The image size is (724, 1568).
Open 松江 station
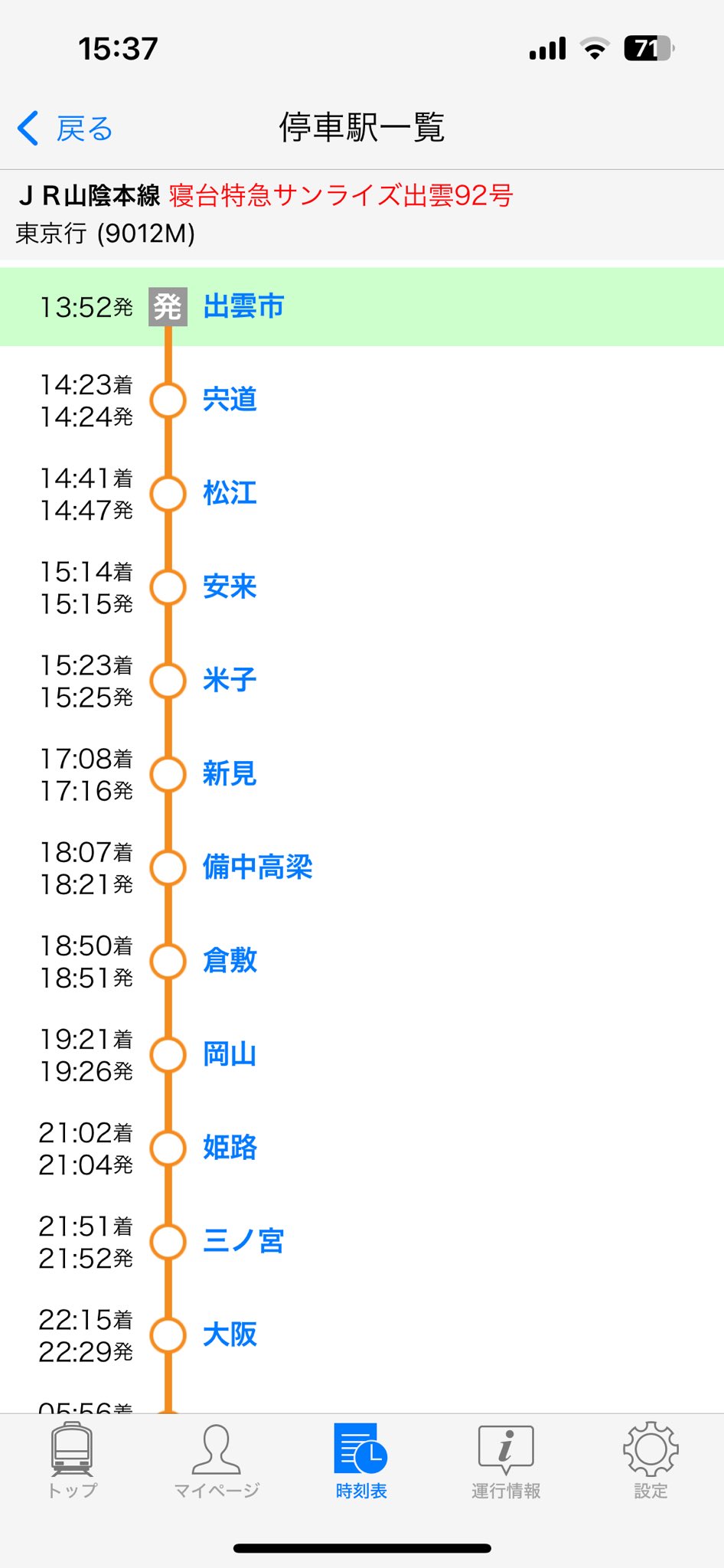230,493
